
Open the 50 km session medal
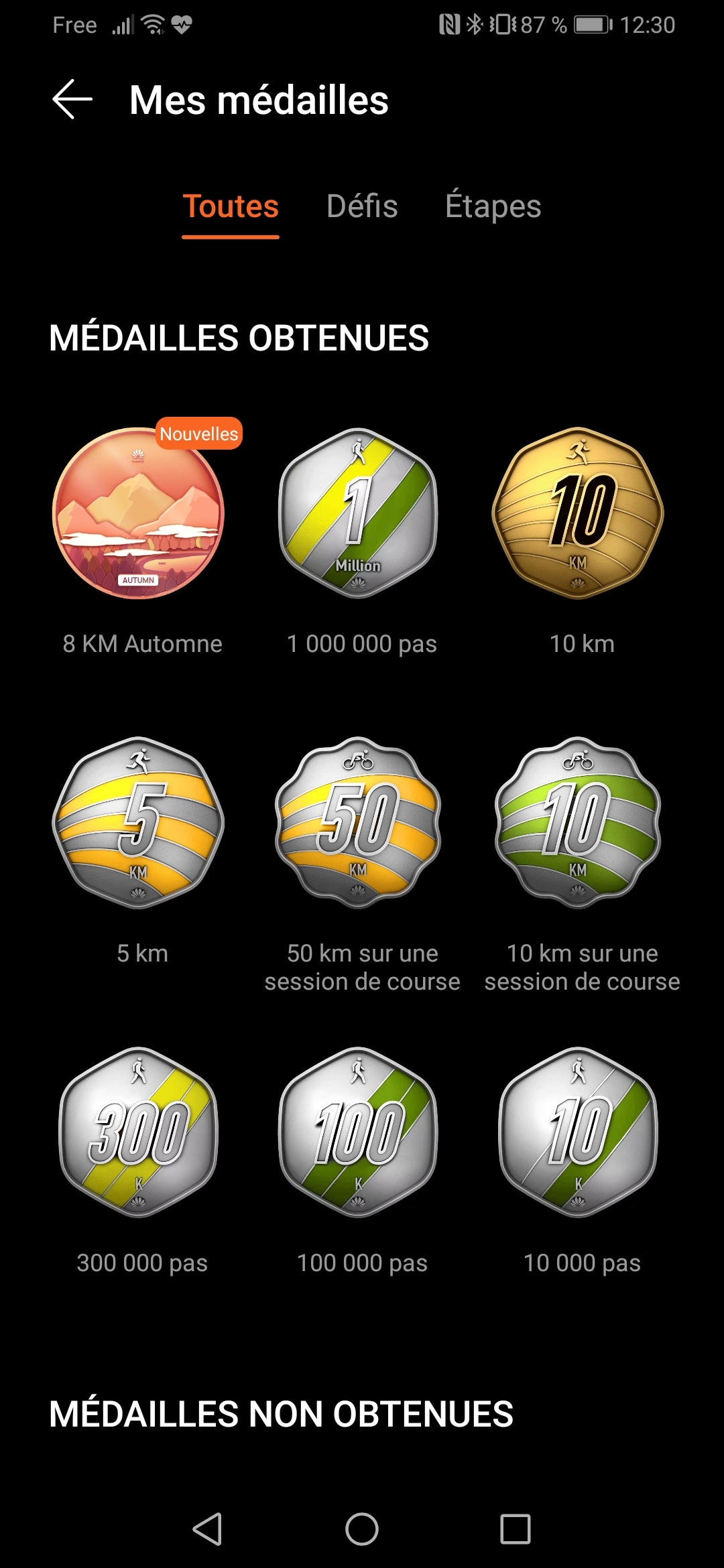click(x=359, y=823)
